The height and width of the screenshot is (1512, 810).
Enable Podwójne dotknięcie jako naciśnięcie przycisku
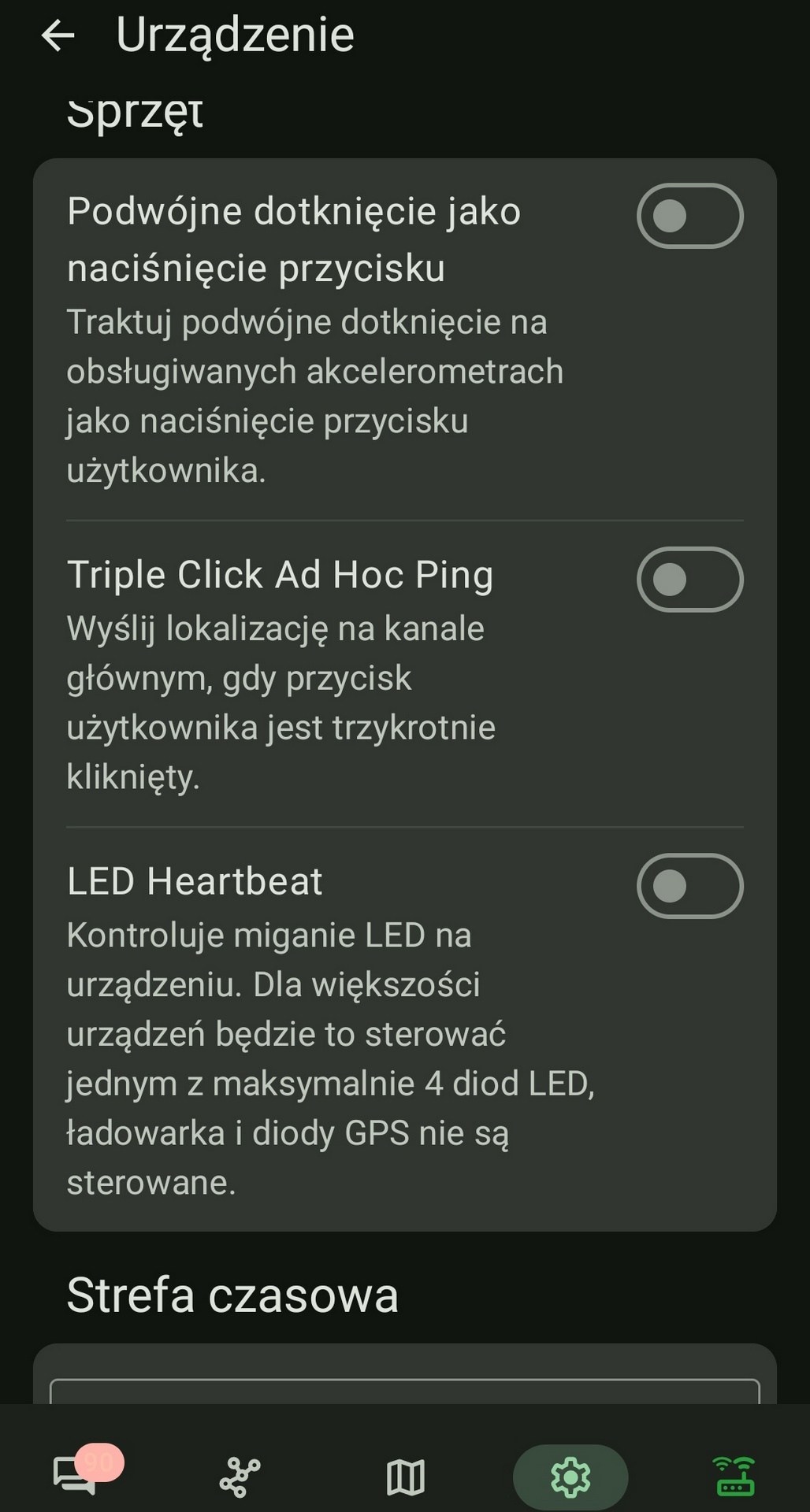(689, 216)
